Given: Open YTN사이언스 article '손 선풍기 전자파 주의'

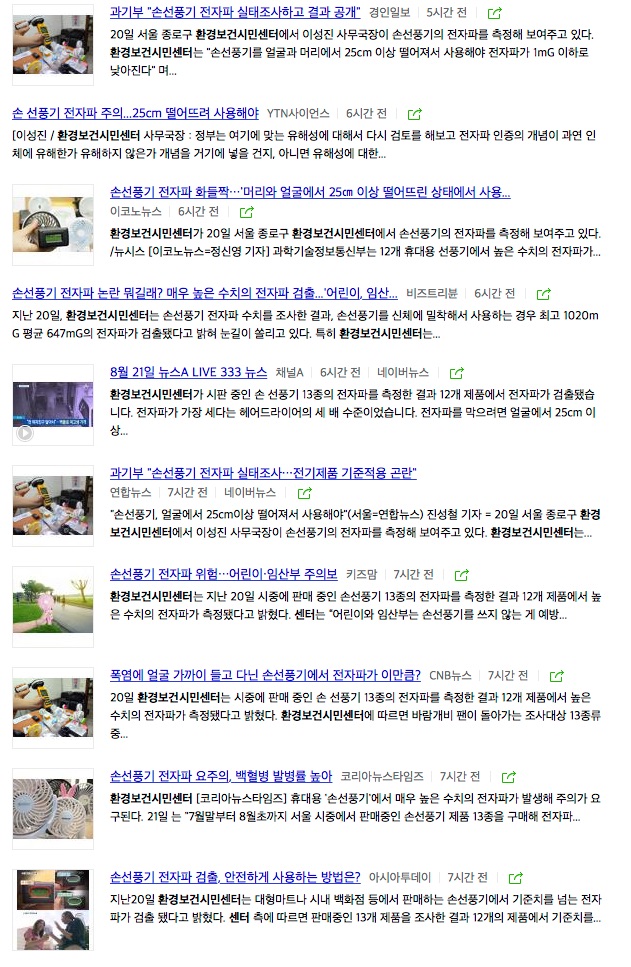Looking at the screenshot, I should point(135,113).
